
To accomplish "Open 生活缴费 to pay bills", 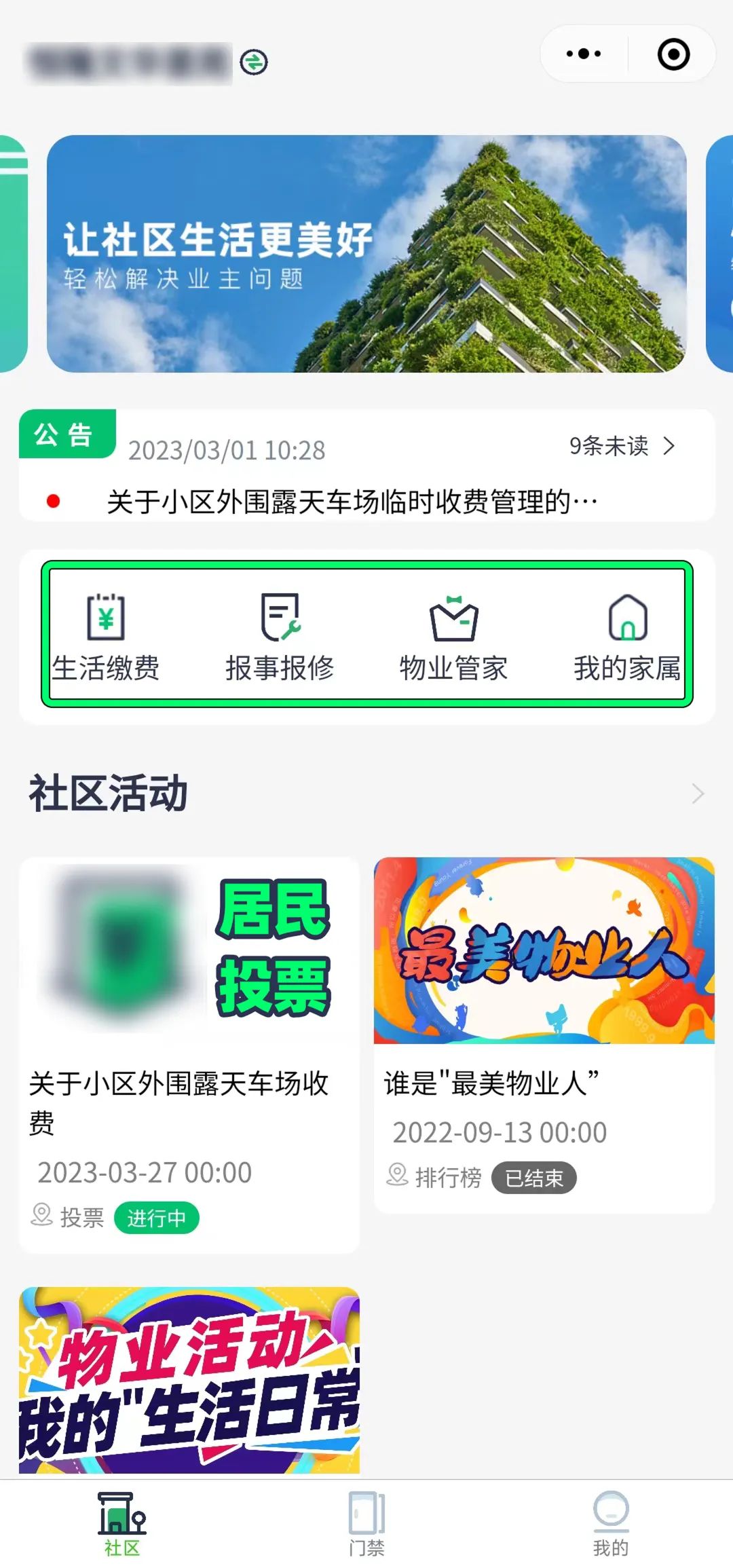I will [x=106, y=637].
